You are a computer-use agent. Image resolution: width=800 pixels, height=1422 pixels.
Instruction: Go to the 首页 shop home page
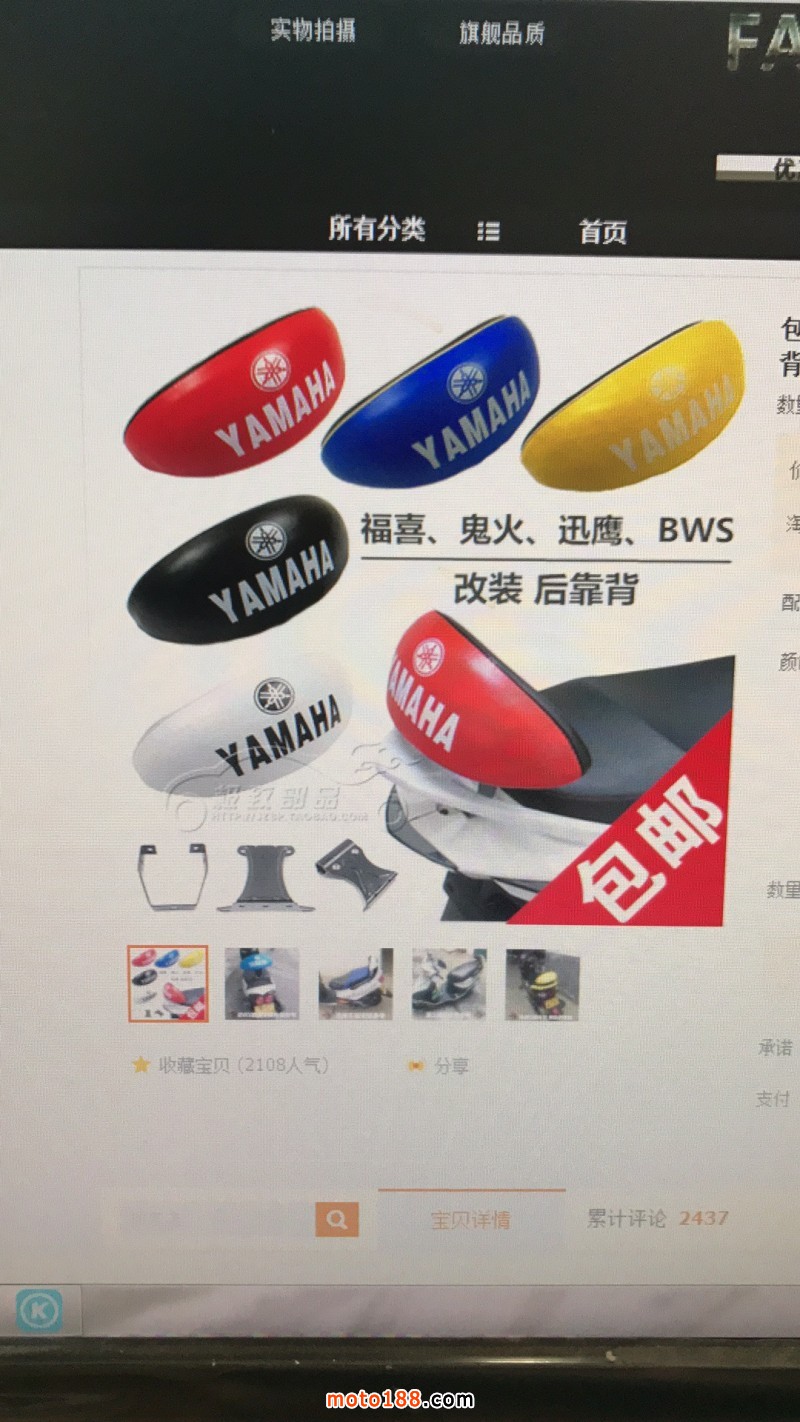603,232
